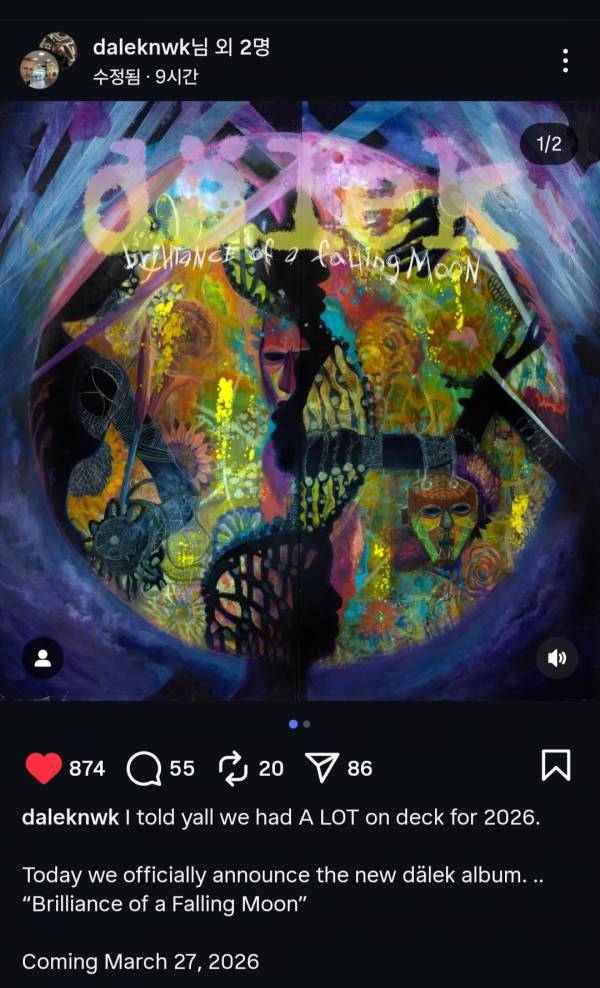Toggle sound with the speaker icon
Image resolution: width=600 pixels, height=988 pixels.
557,658
